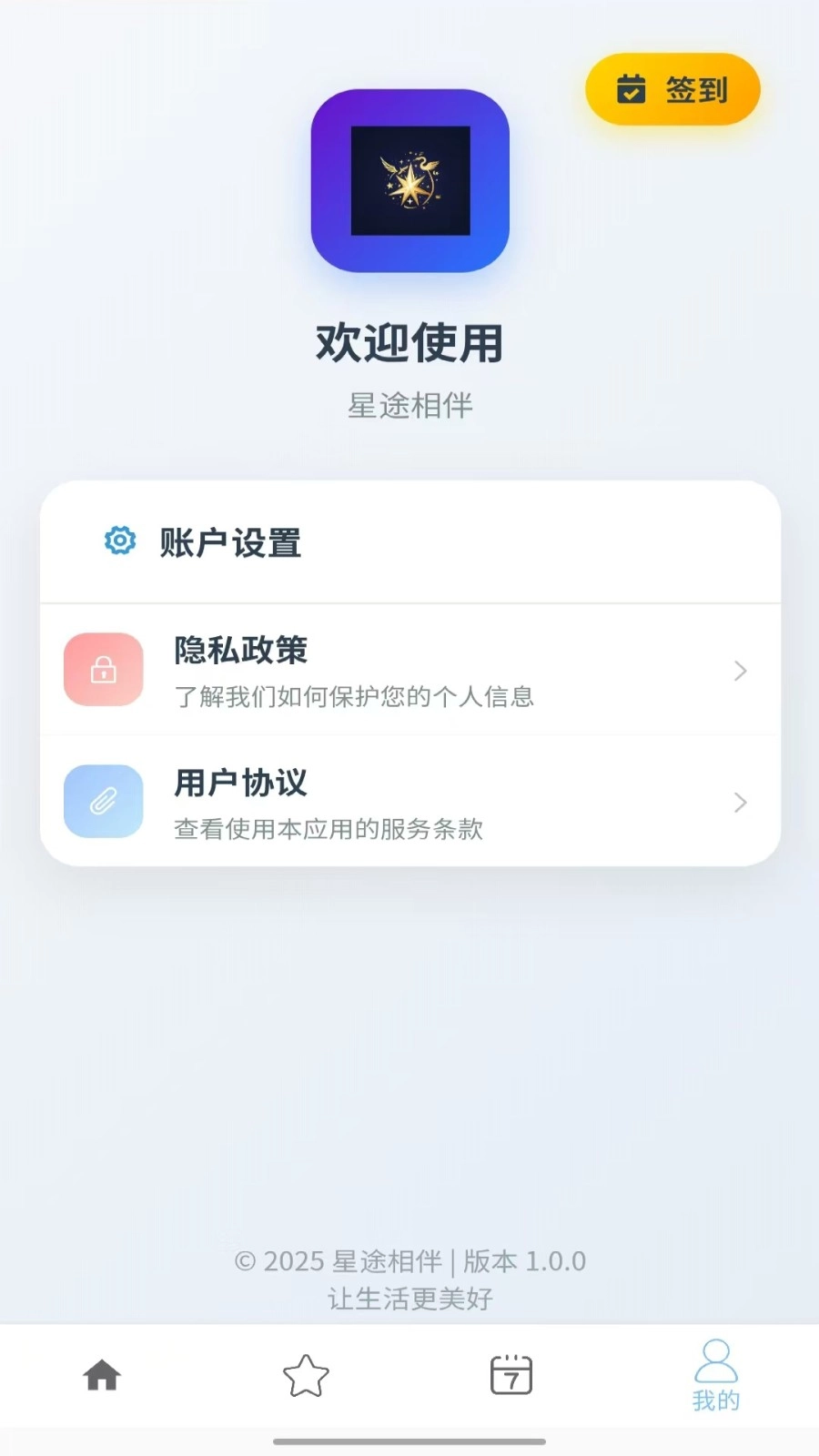Screen dimensions: 819x1456
Task: Tap the paperclip icon beside 用户协议
Action: click(103, 802)
